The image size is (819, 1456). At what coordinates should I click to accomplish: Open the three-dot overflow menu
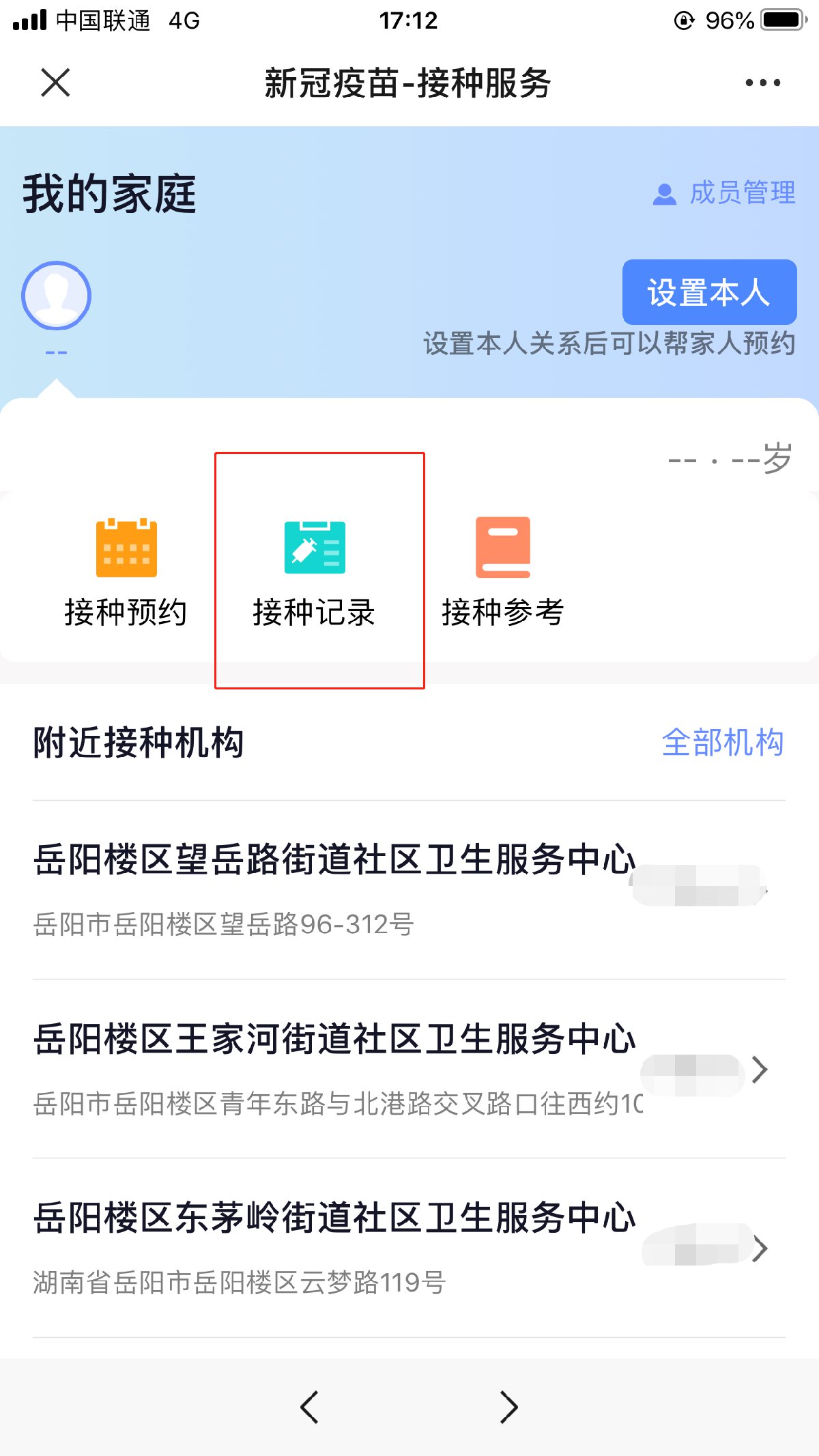tap(762, 83)
